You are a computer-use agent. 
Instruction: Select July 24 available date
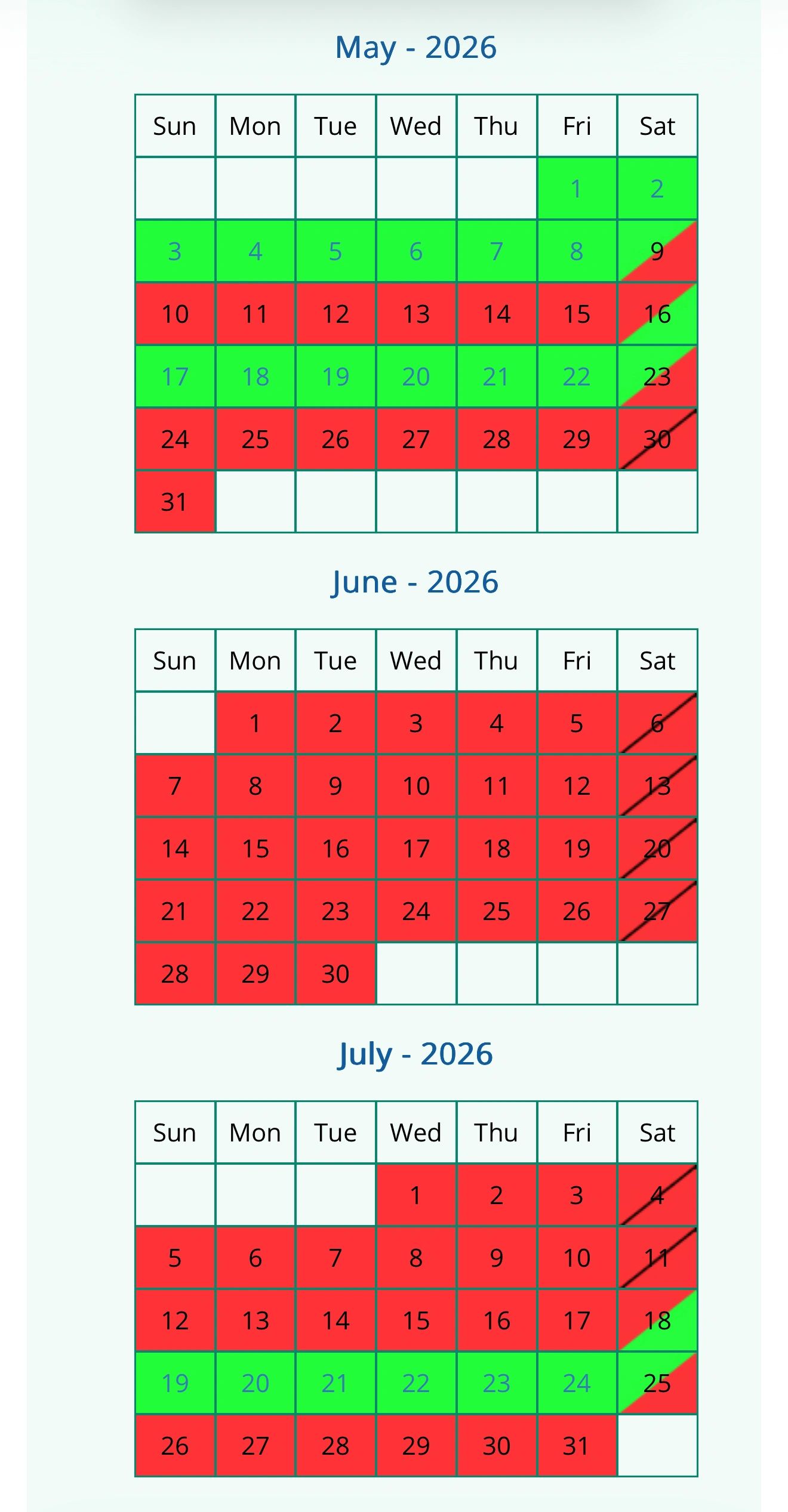point(577,1383)
